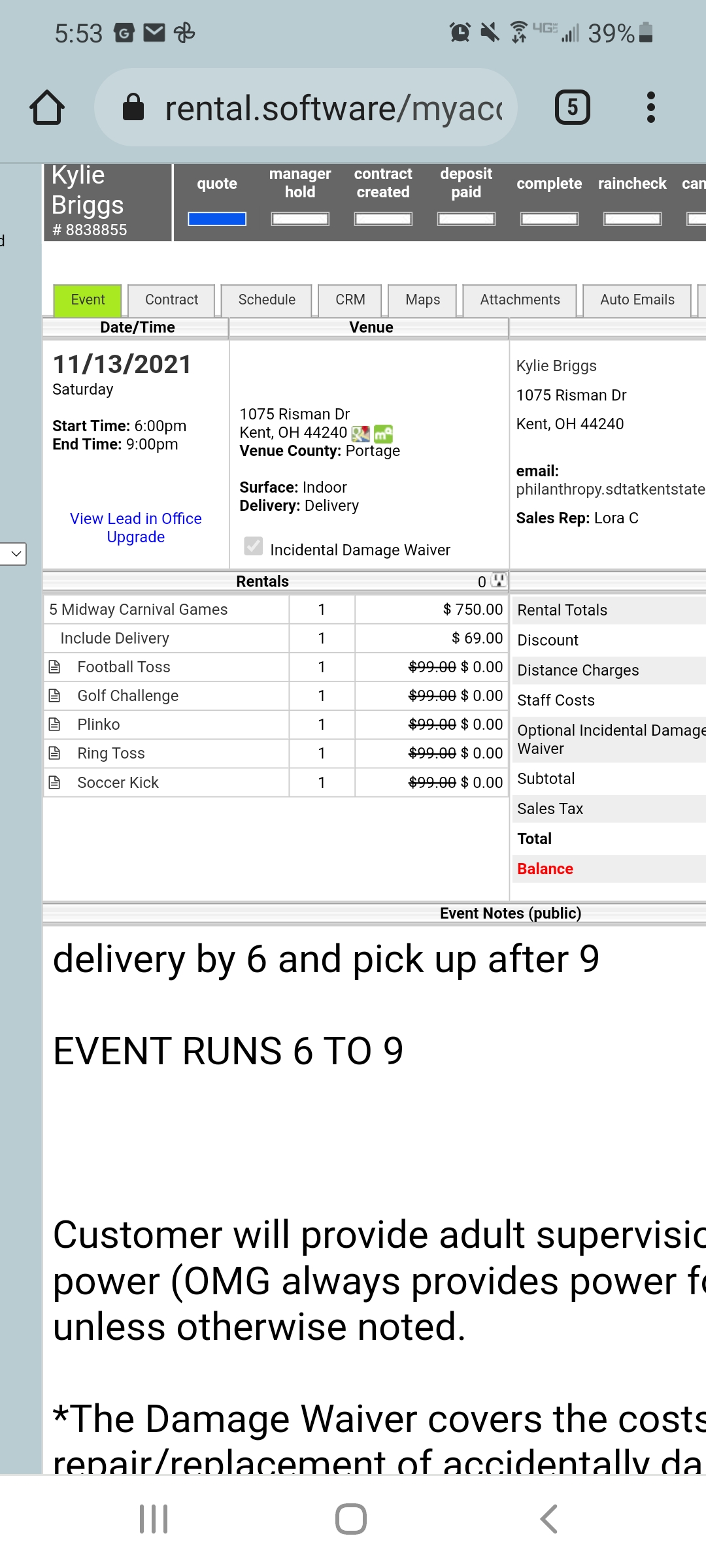Open the browser overflow menu
The height and width of the screenshot is (1568, 706).
tap(650, 107)
